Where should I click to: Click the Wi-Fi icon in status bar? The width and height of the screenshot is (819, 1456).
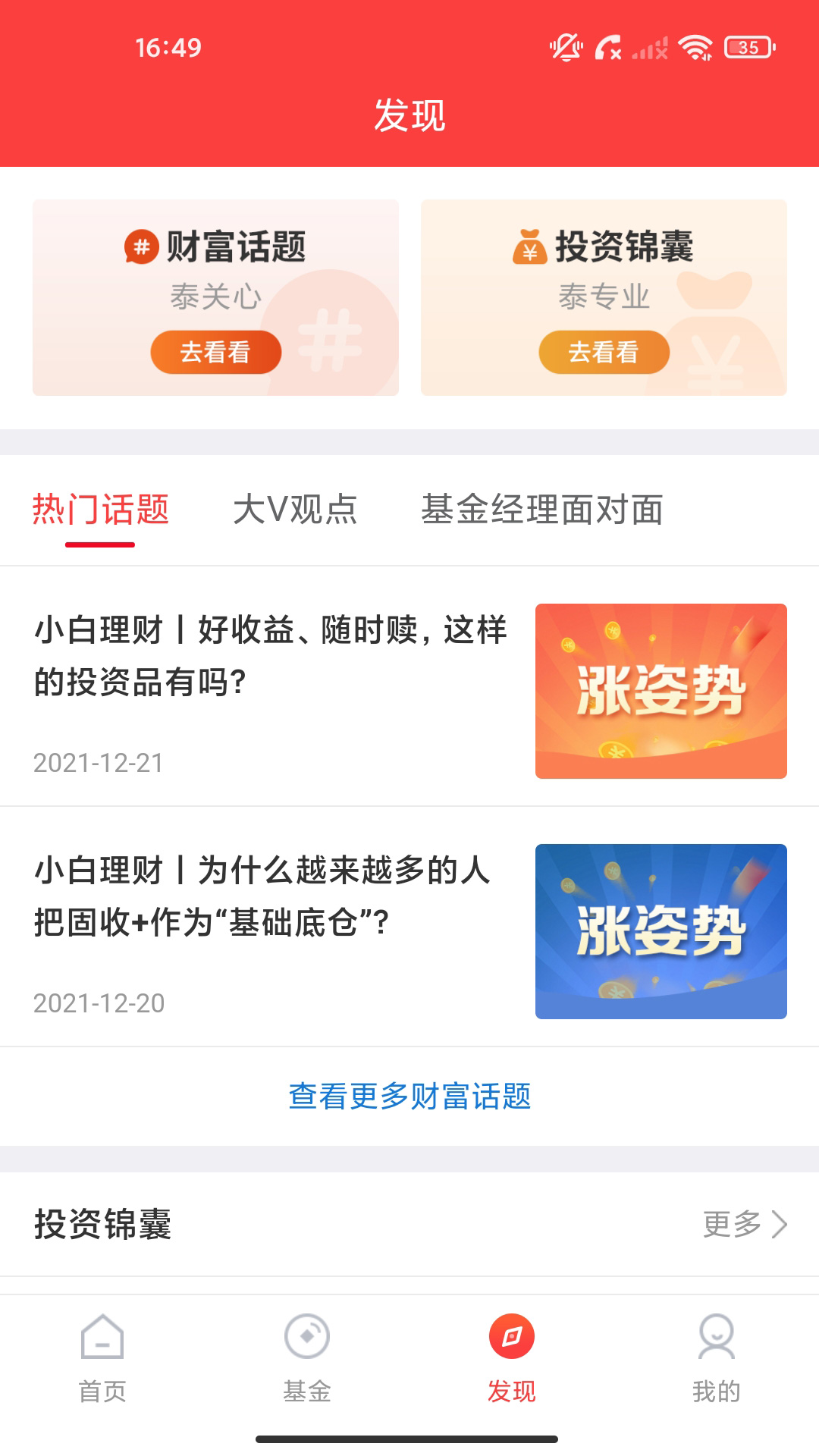(x=697, y=49)
